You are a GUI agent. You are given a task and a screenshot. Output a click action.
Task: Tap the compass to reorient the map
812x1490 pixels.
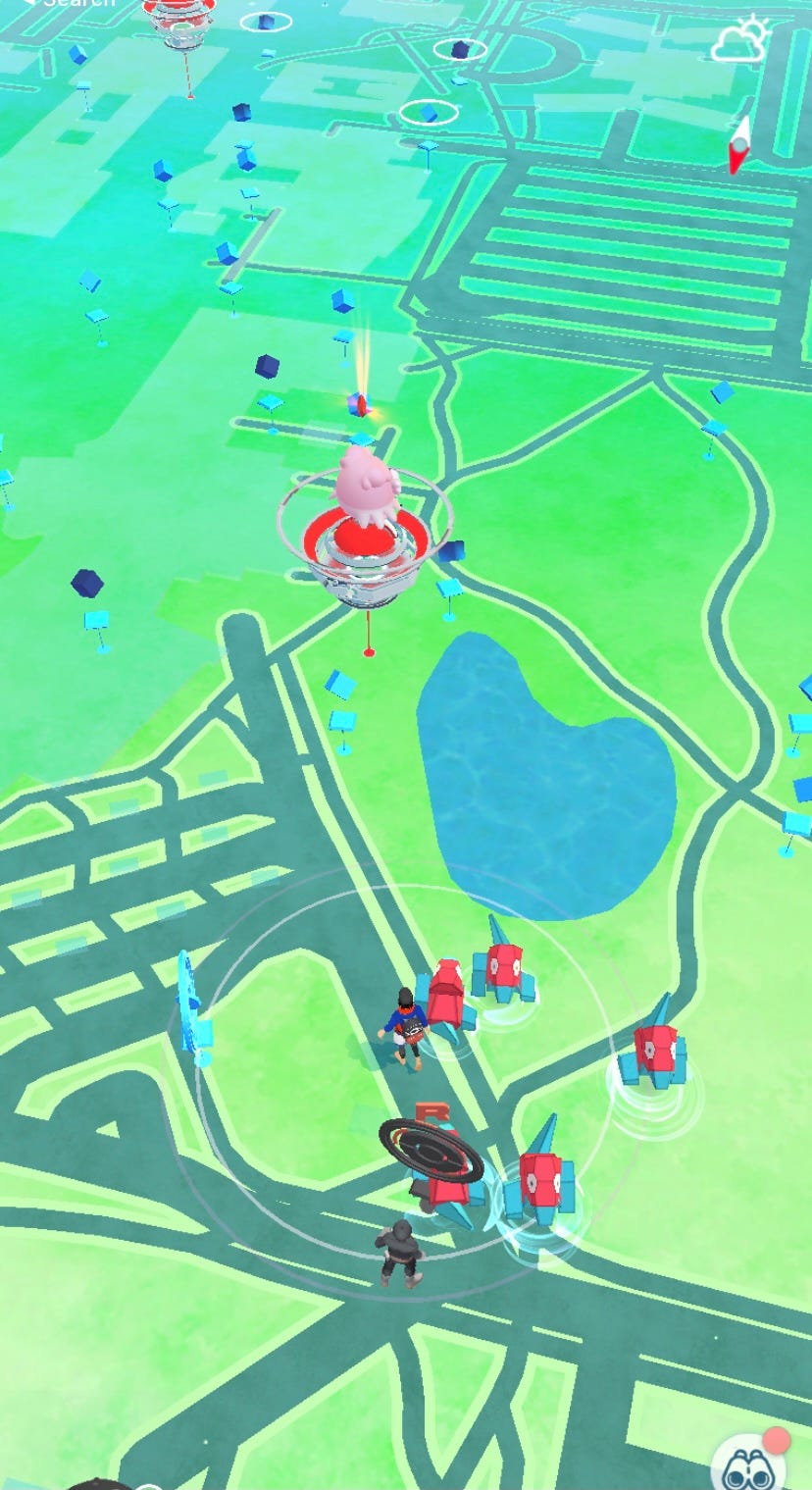[x=740, y=144]
